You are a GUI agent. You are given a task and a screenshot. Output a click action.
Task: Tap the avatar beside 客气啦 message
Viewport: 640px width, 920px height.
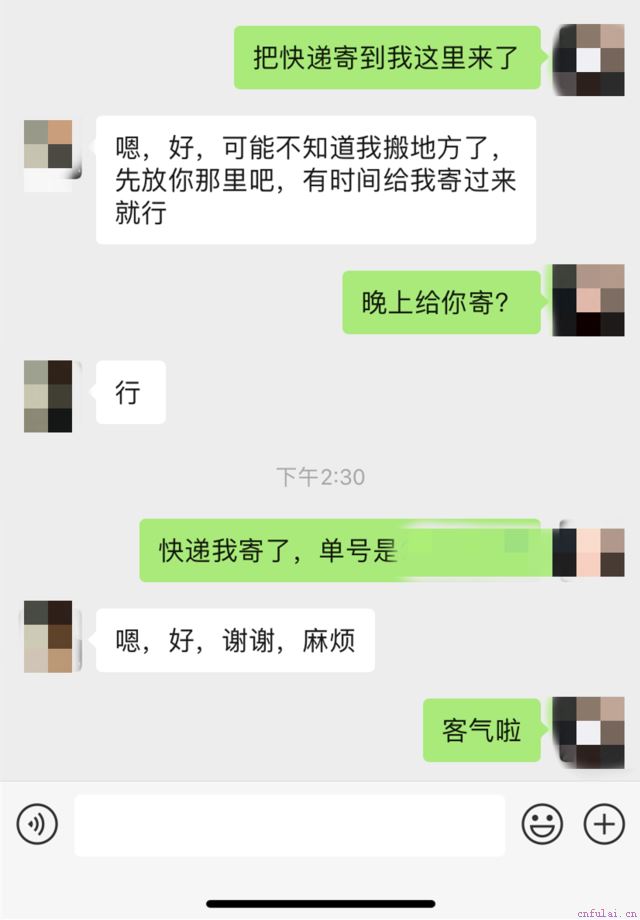588,732
